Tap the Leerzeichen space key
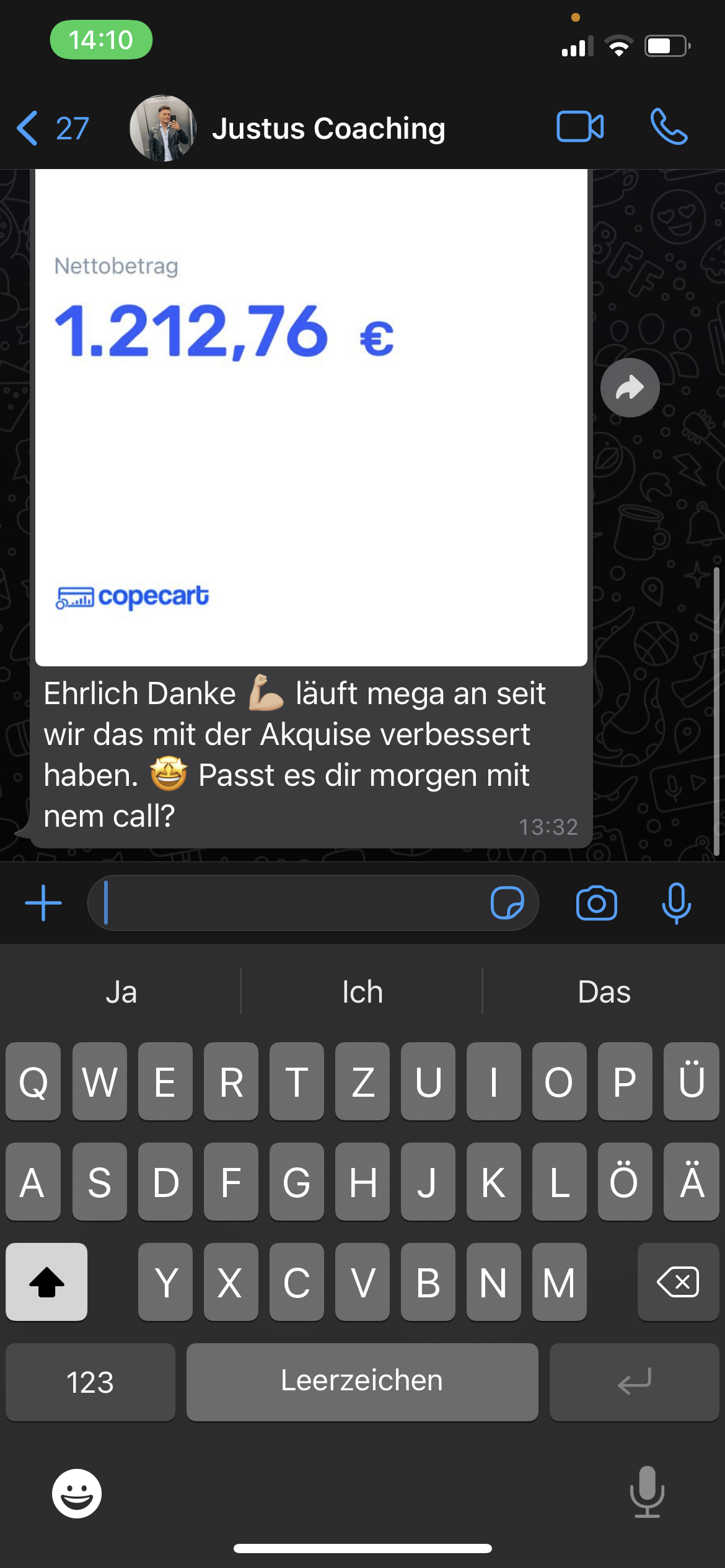725x1568 pixels. click(362, 1381)
